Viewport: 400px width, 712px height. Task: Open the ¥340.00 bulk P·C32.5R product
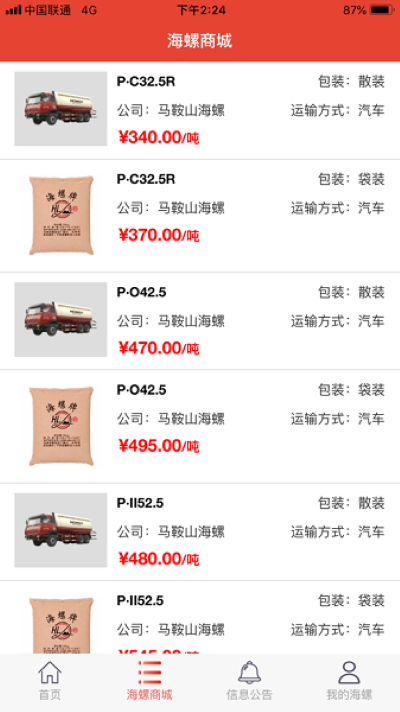[x=200, y=110]
